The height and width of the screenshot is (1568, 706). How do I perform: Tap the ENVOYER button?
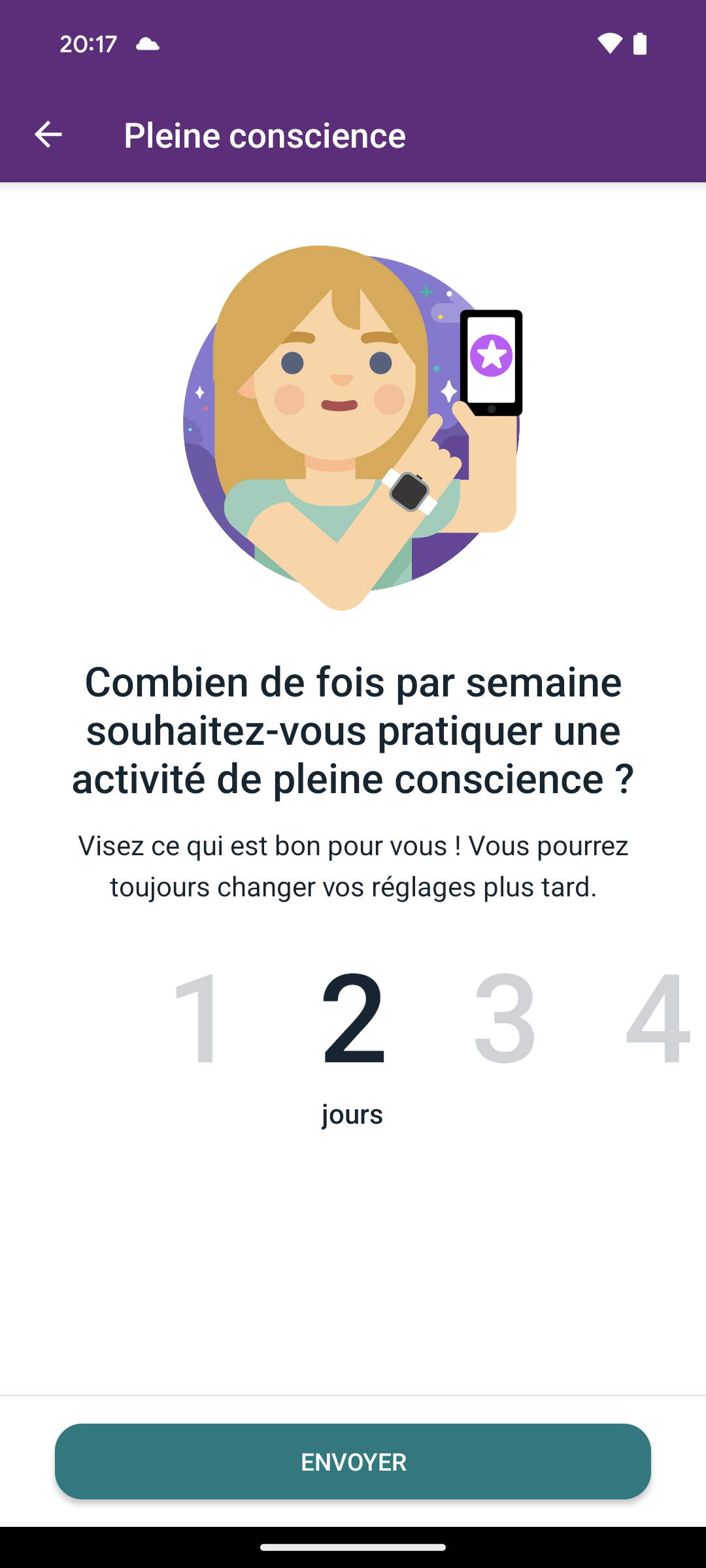353,1462
